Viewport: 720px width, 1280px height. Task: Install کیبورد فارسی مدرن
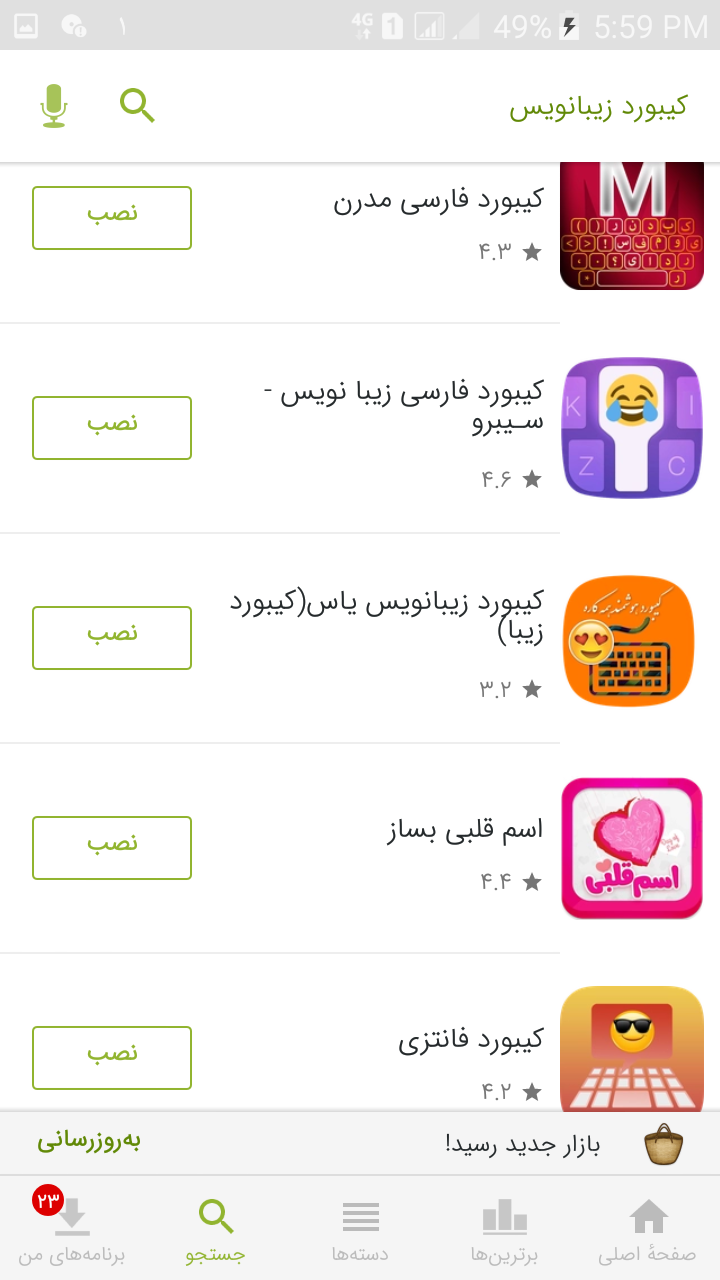112,217
